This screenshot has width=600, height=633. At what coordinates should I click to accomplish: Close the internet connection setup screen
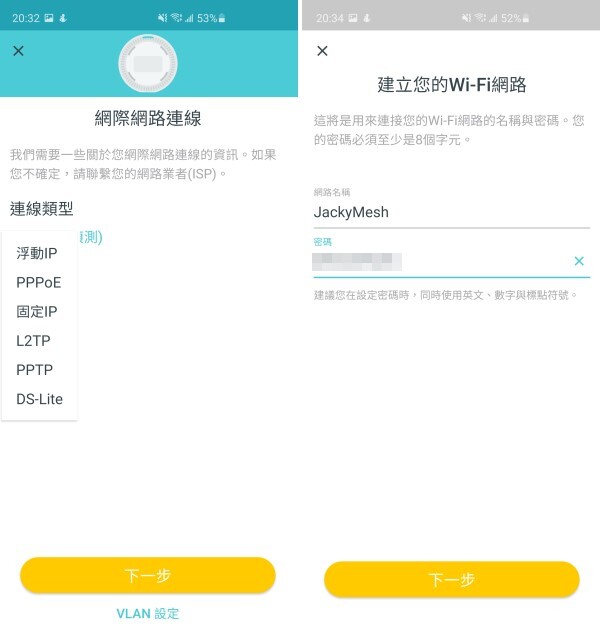click(x=18, y=51)
